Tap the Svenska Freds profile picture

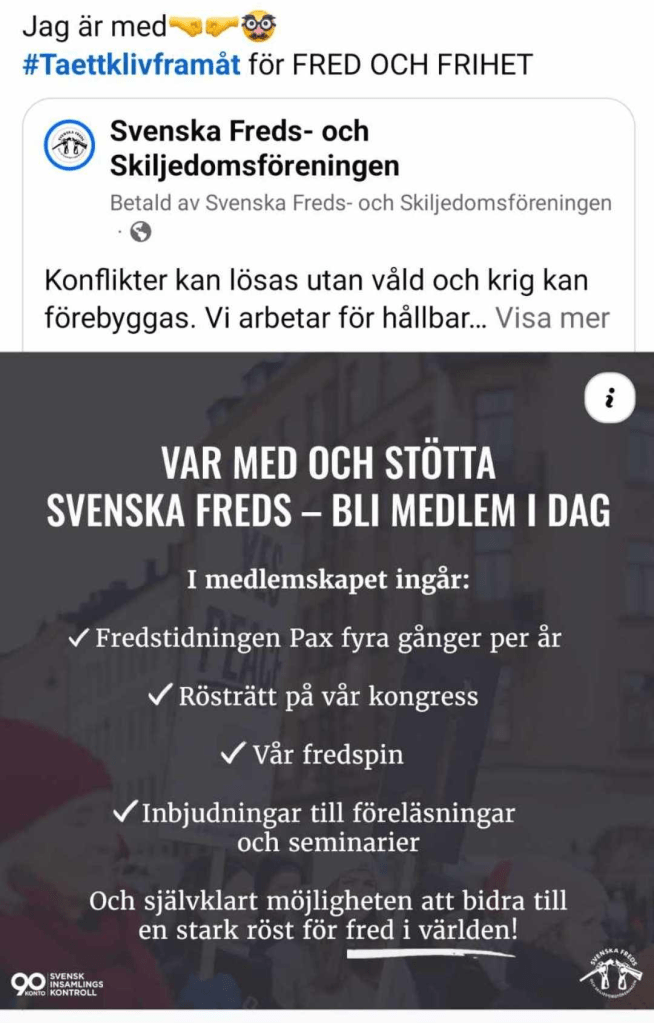[70, 148]
